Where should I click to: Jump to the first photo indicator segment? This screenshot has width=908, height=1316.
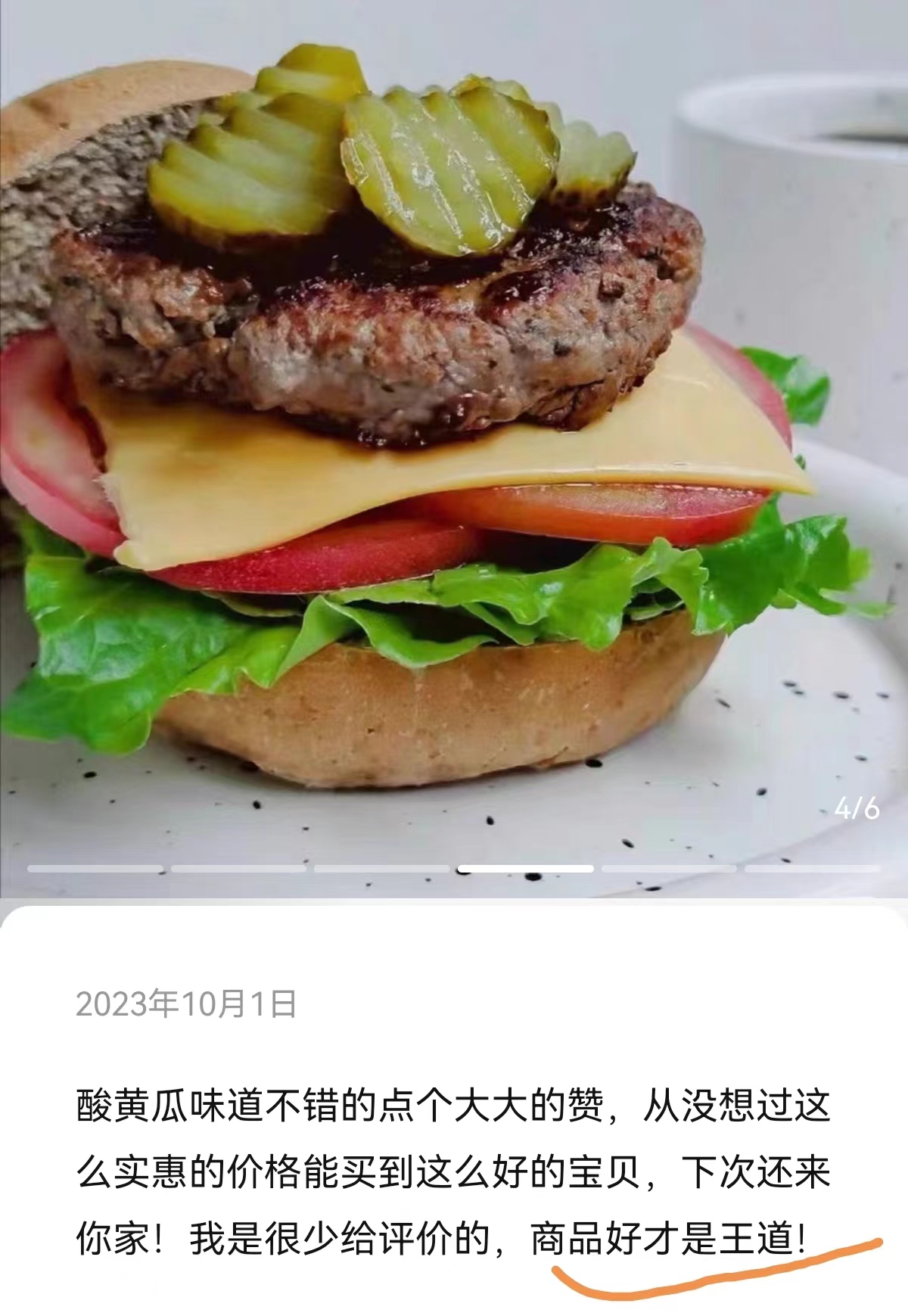[x=95, y=869]
